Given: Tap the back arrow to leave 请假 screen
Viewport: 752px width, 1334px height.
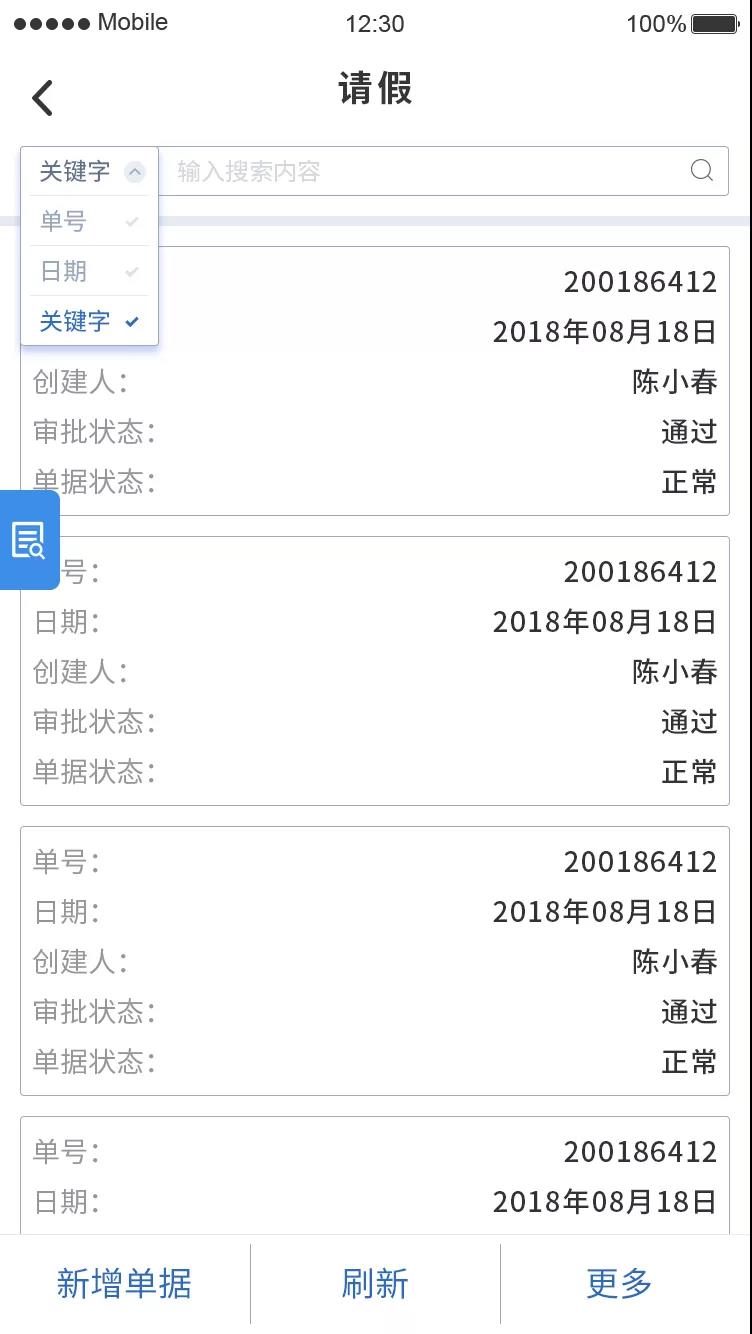Looking at the screenshot, I should (x=42, y=97).
